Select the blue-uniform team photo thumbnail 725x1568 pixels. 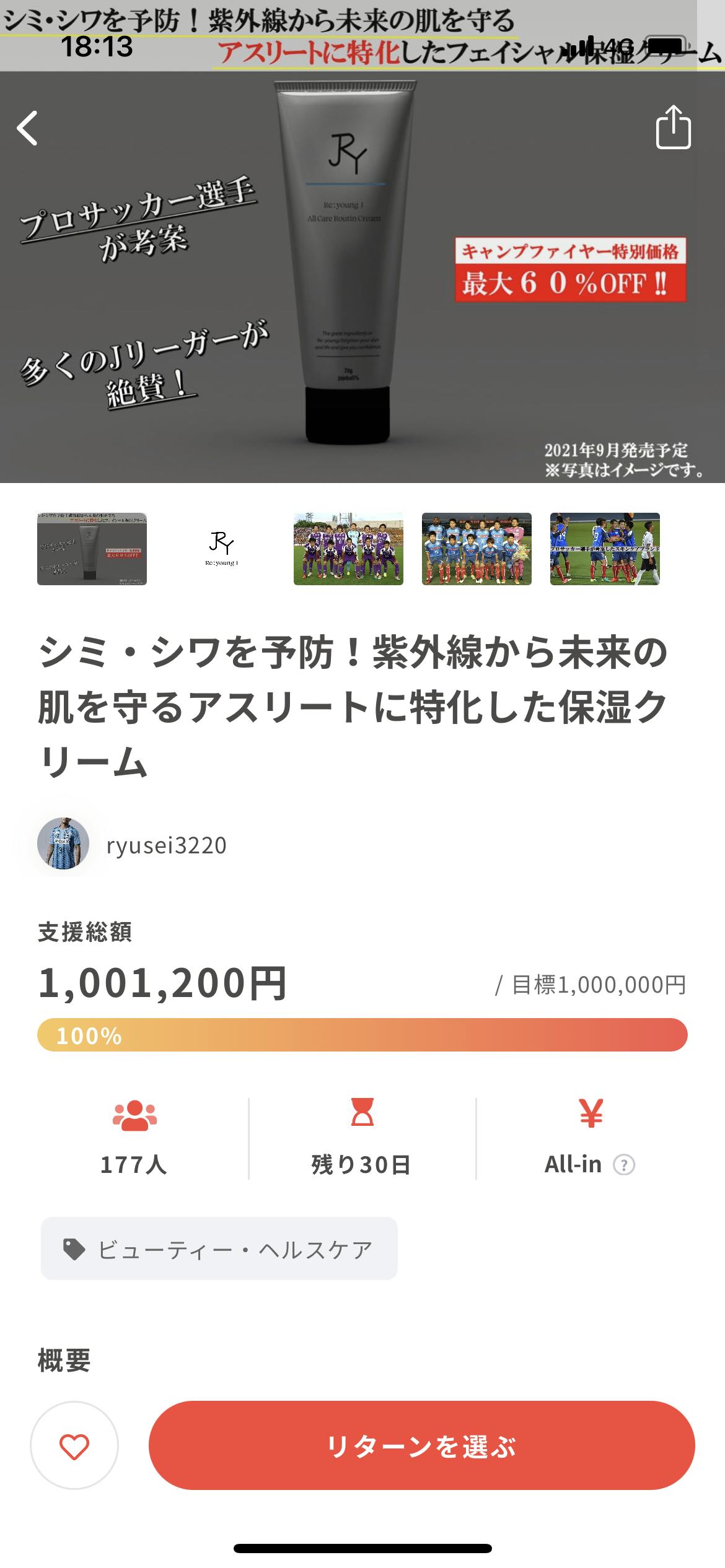click(x=477, y=549)
